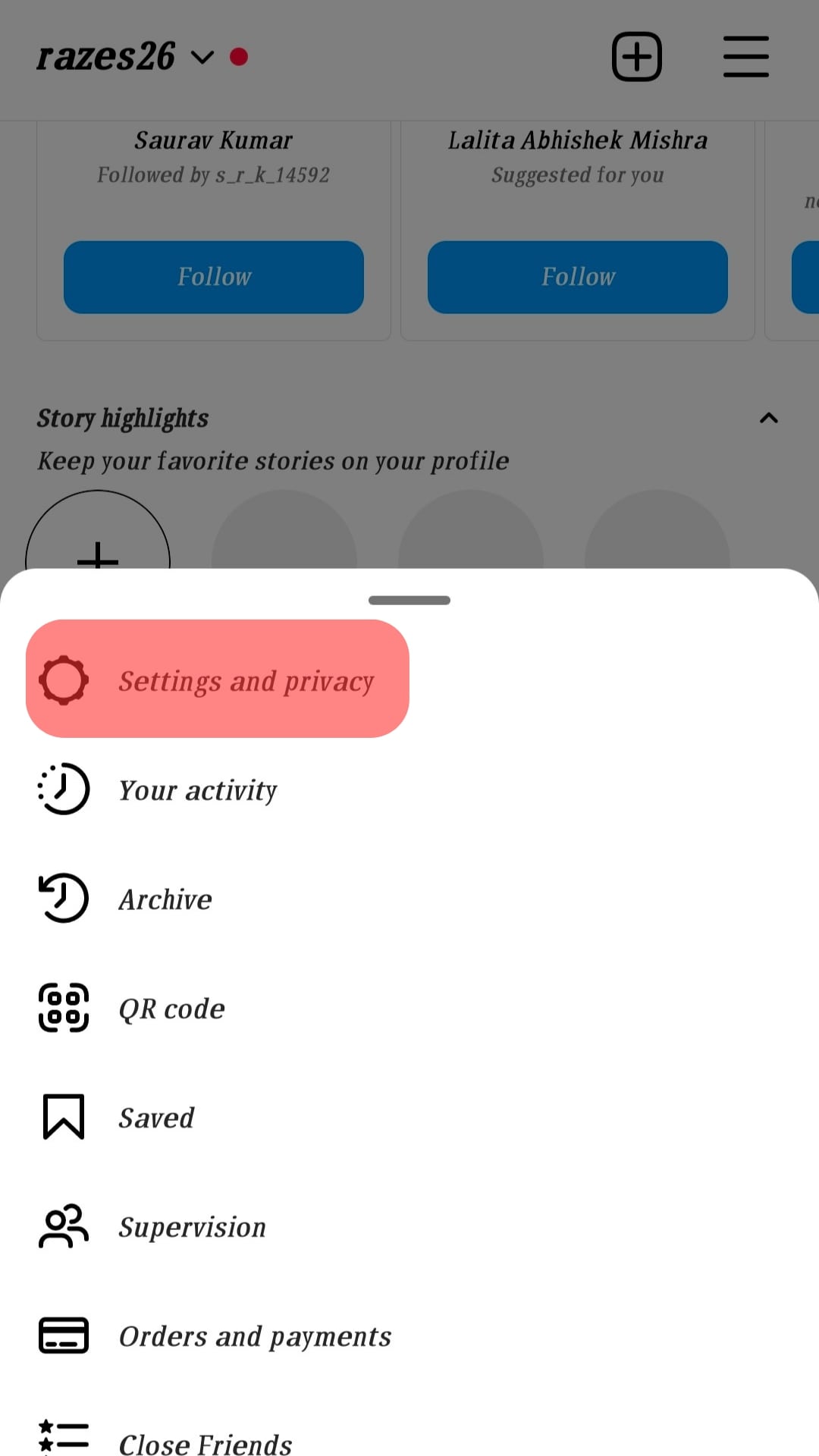Tap the hamburger menu icon
This screenshot has width=819, height=1456.
point(745,57)
